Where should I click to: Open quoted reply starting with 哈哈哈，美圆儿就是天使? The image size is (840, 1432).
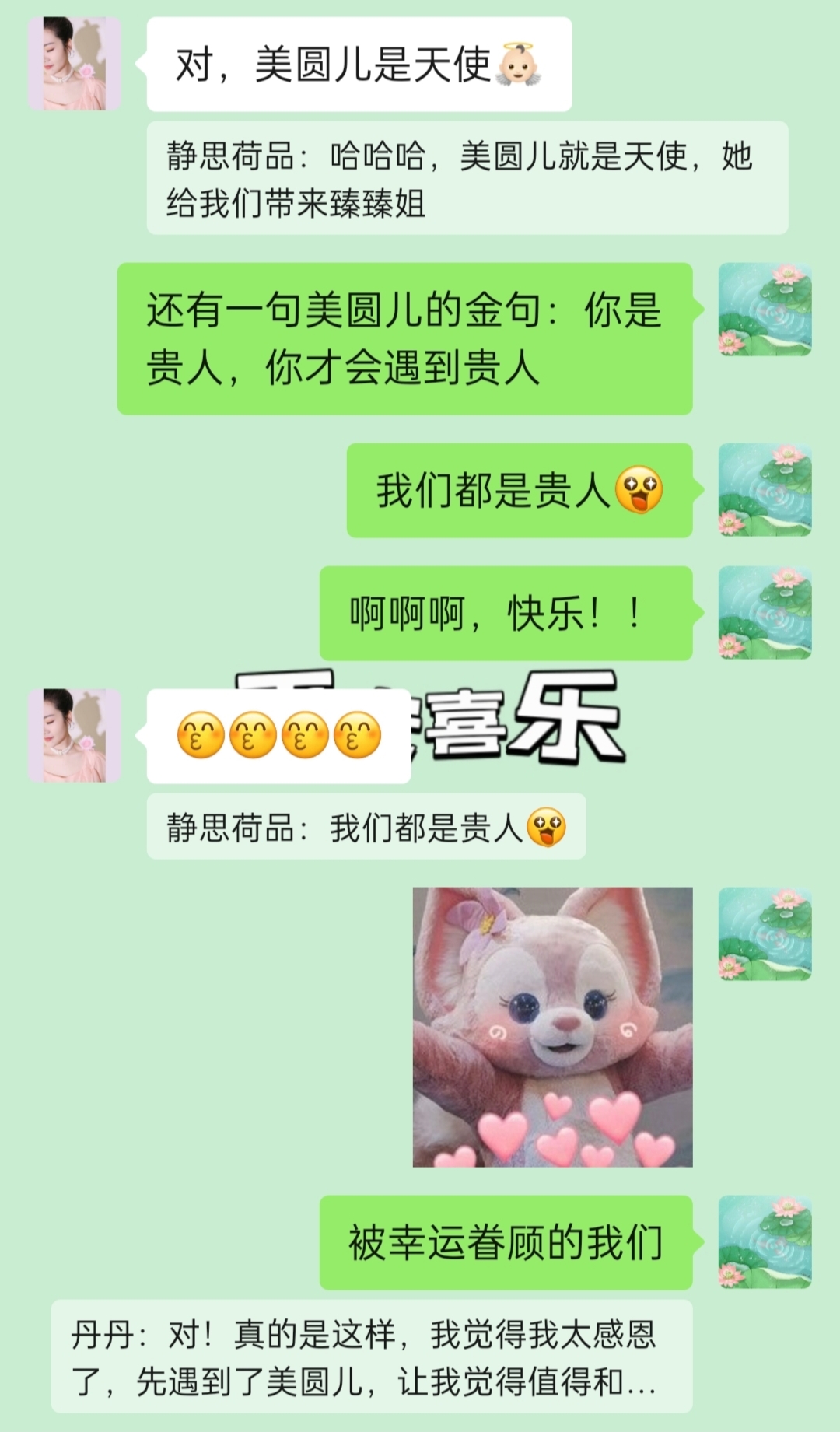pos(467,178)
